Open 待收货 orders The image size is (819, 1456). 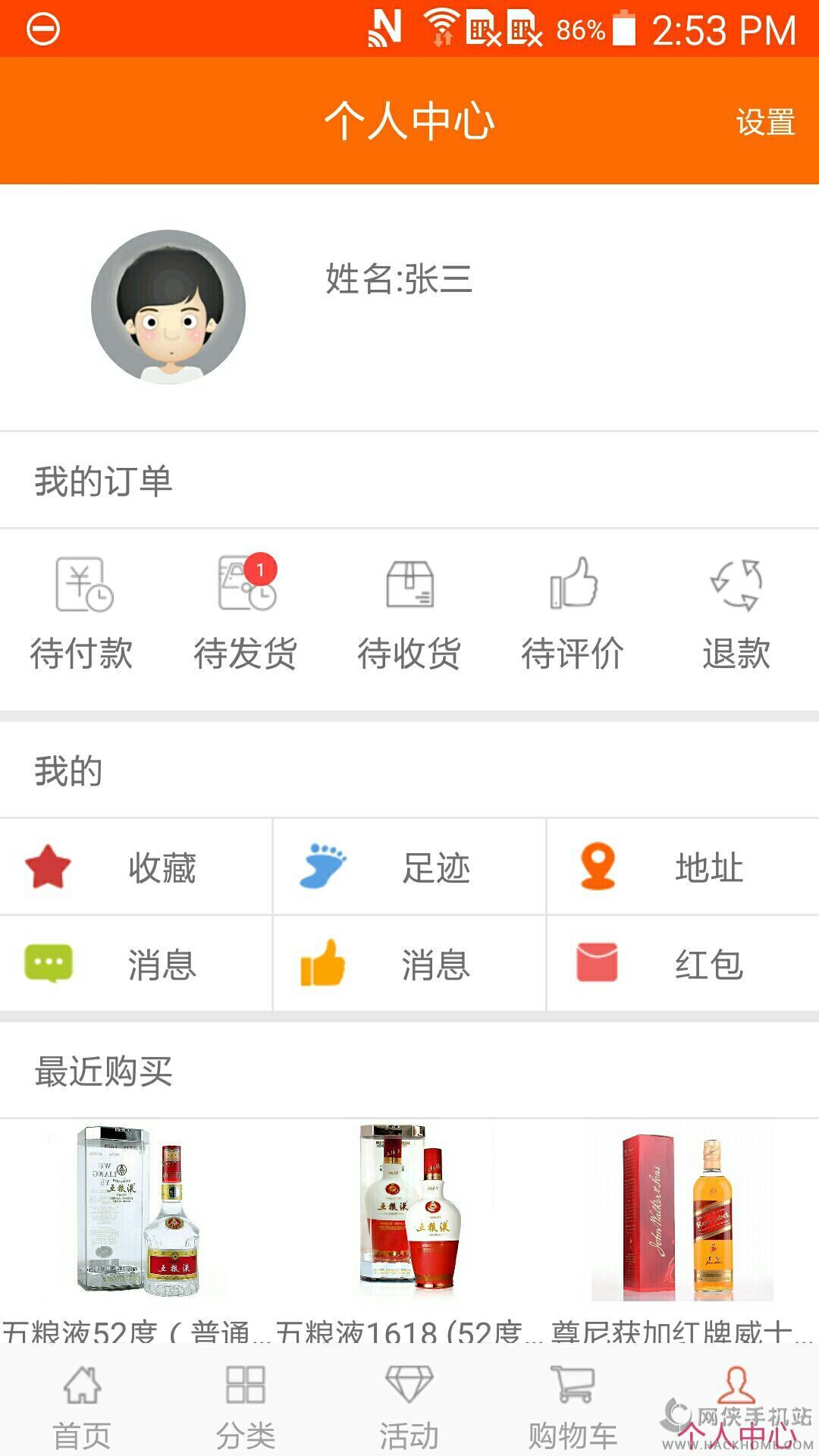point(409,614)
